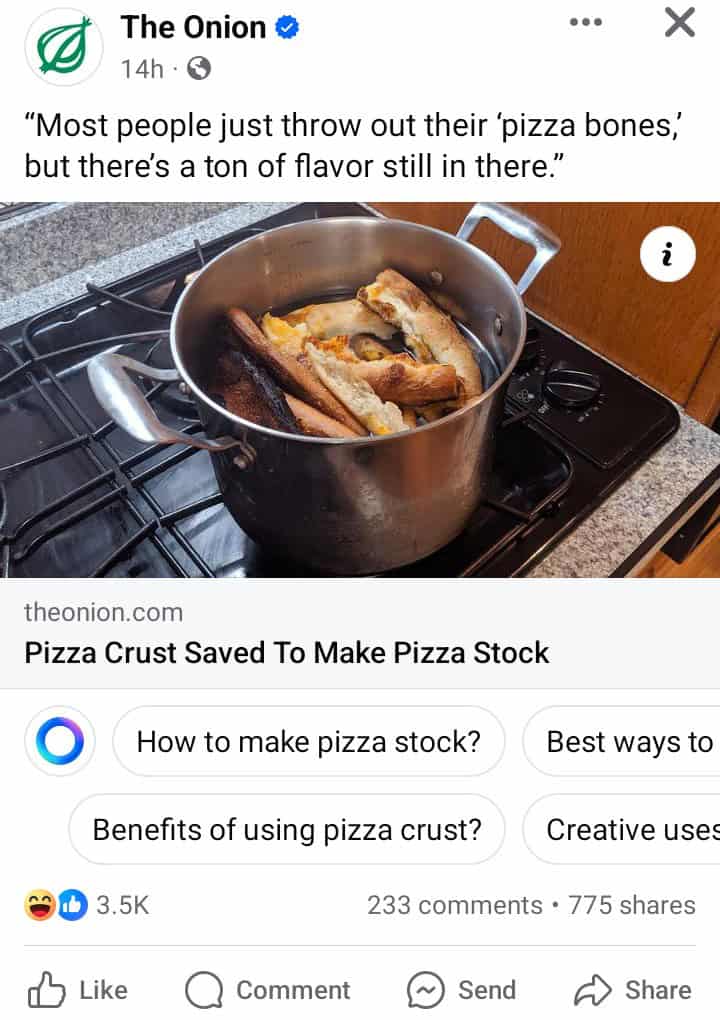View the 775 shares
Image resolution: width=720 pixels, height=1020 pixels.
(631, 905)
